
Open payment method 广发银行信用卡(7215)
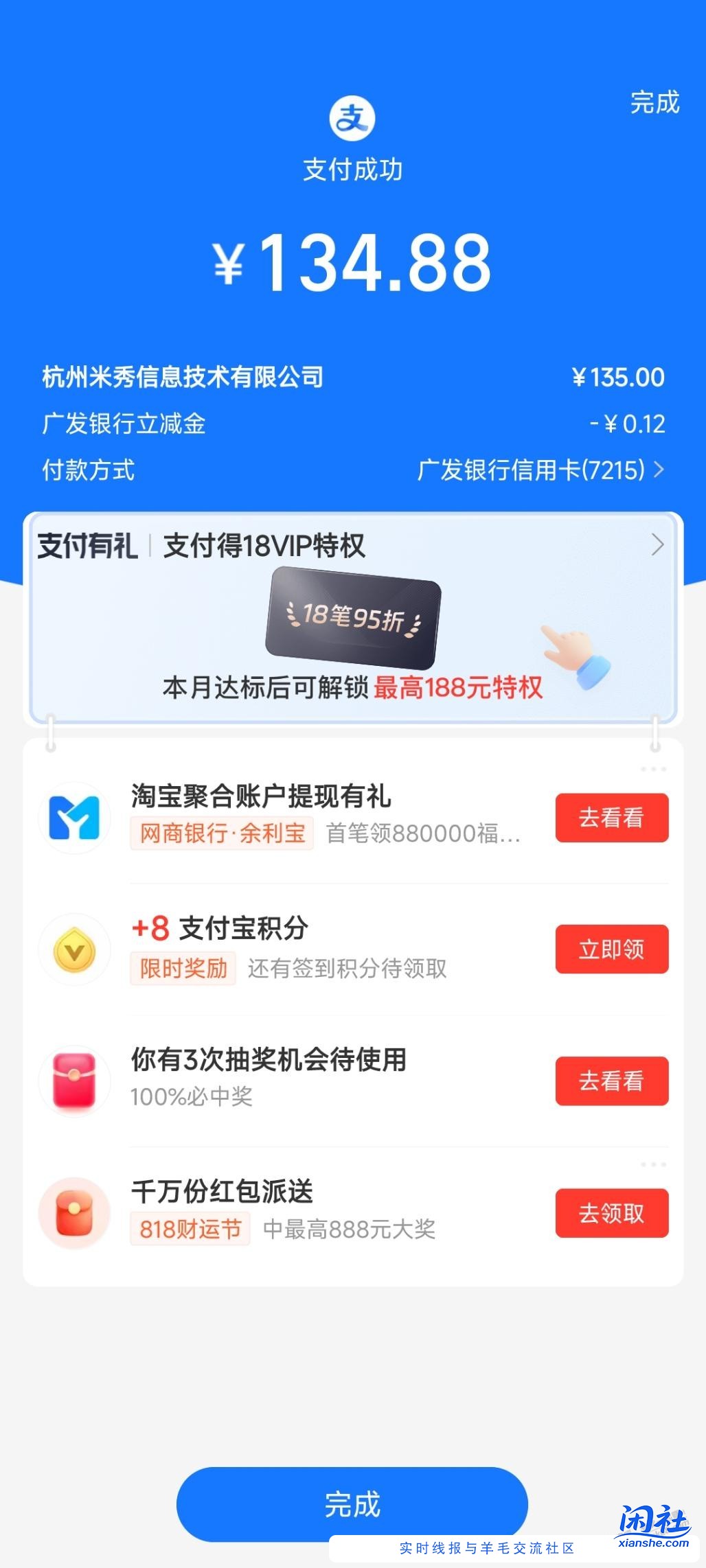tap(540, 470)
